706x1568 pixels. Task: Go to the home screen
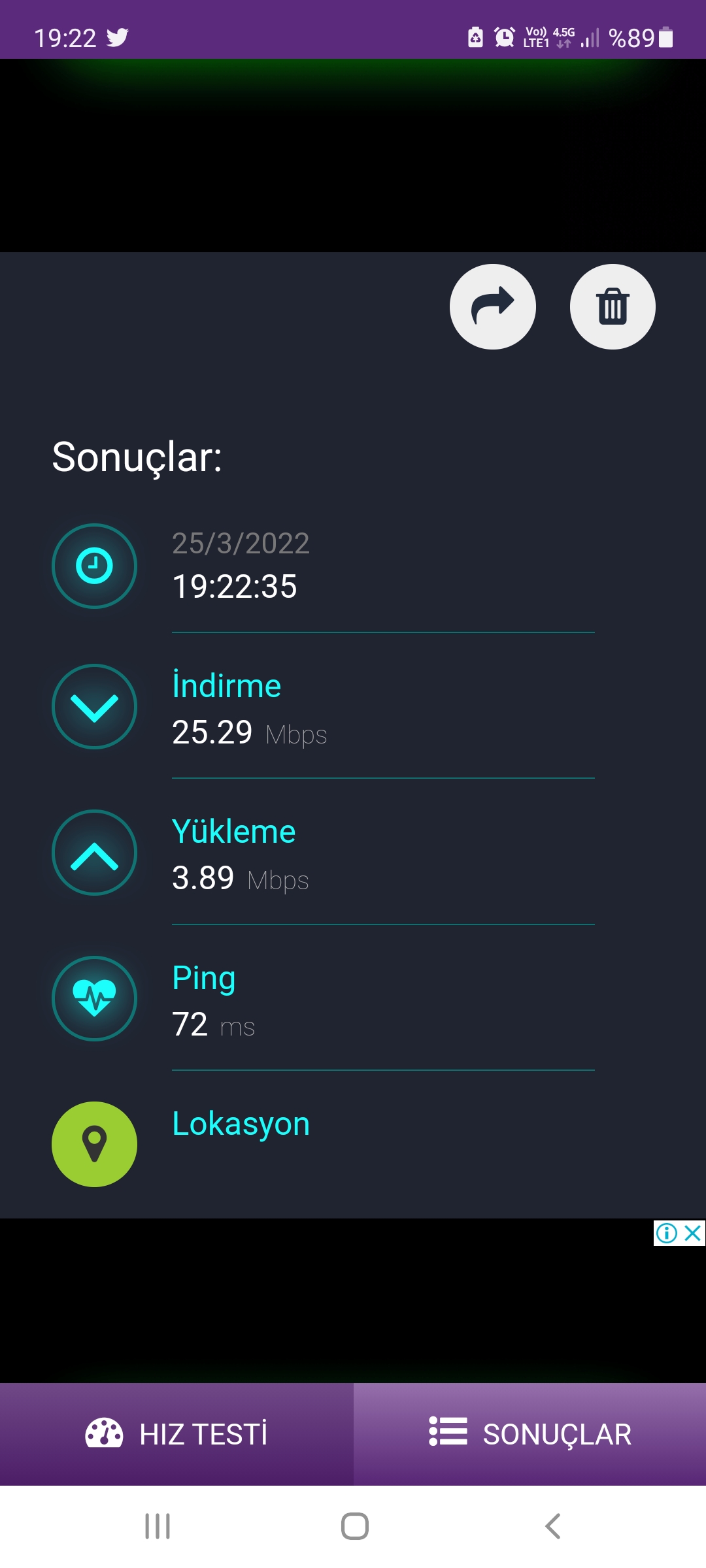355,1526
